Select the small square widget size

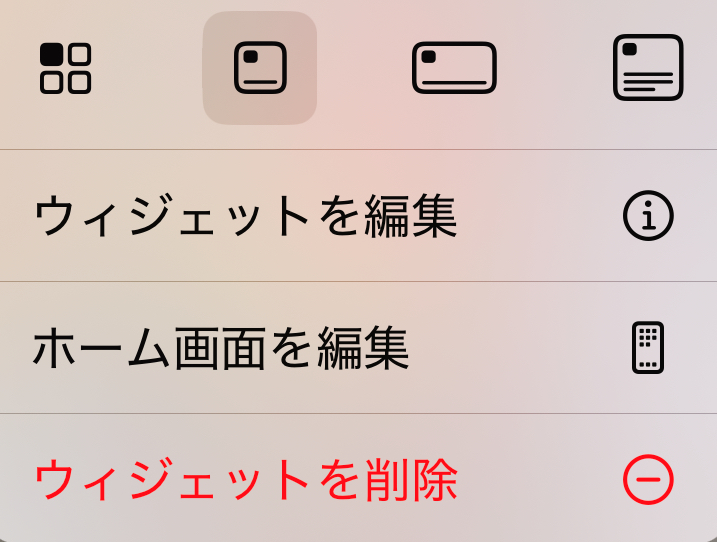pyautogui.click(x=260, y=68)
